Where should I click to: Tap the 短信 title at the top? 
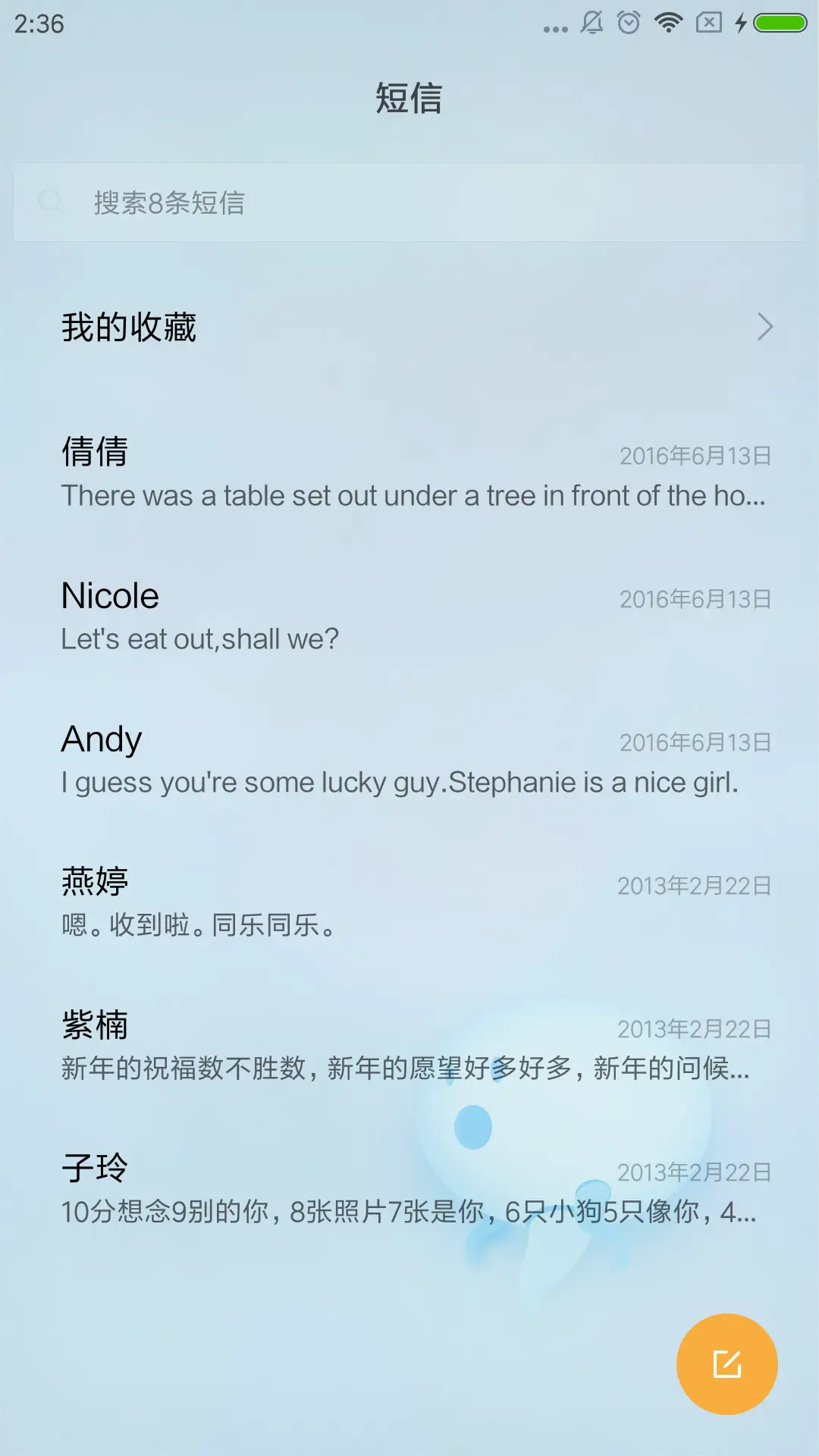click(x=409, y=99)
